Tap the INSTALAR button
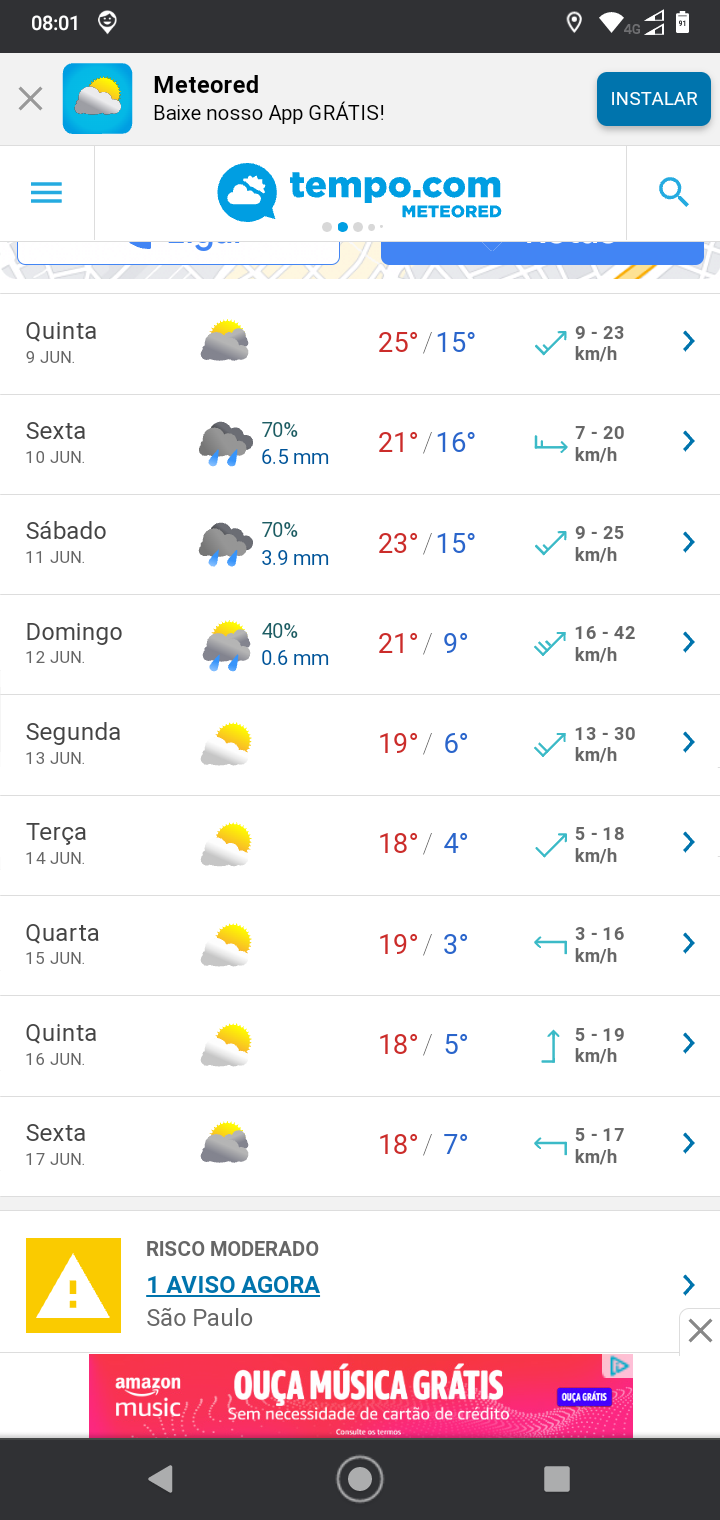The height and width of the screenshot is (1520, 720). click(x=654, y=99)
